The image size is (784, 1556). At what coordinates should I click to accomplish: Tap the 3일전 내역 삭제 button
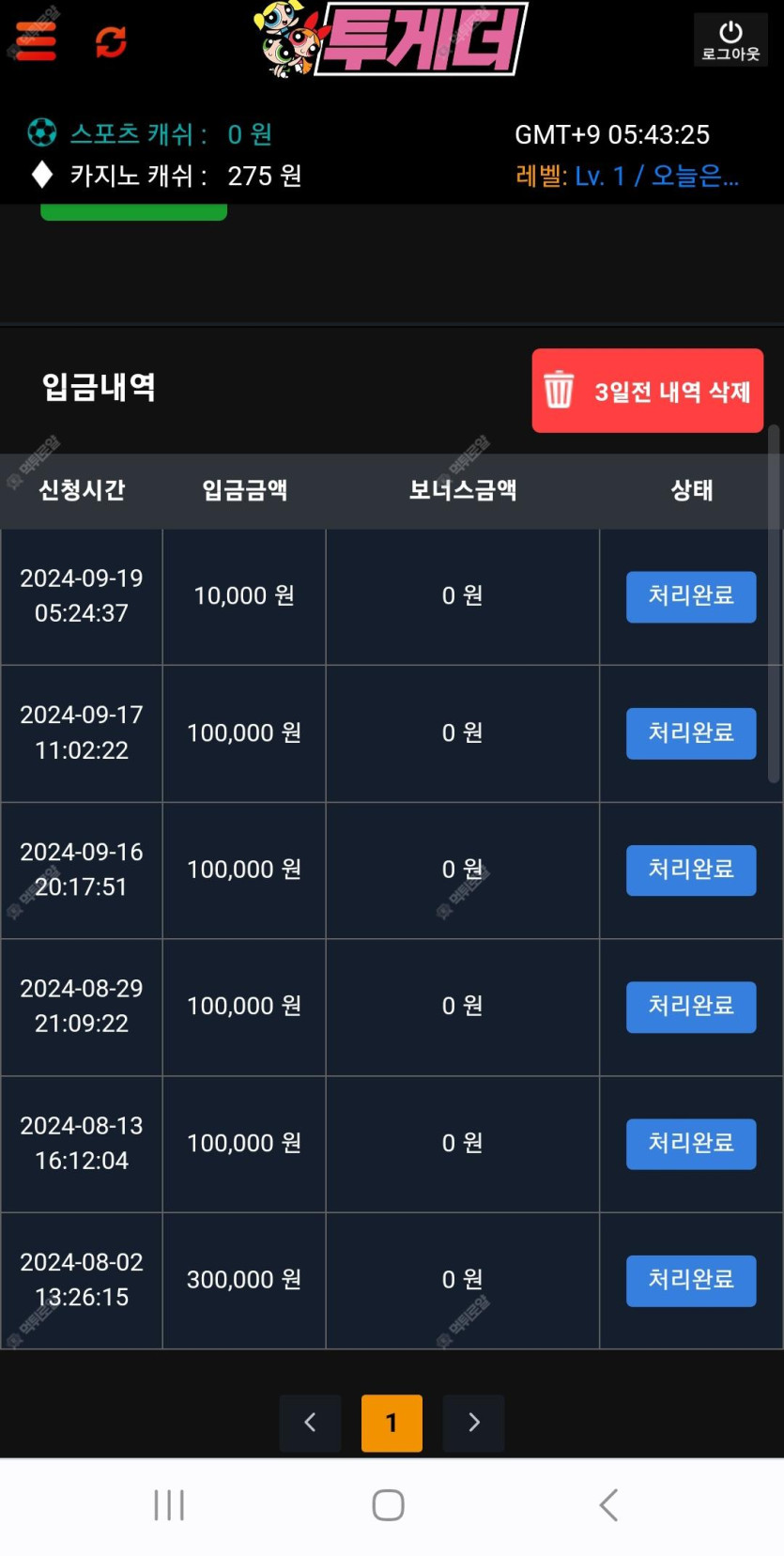tap(648, 391)
